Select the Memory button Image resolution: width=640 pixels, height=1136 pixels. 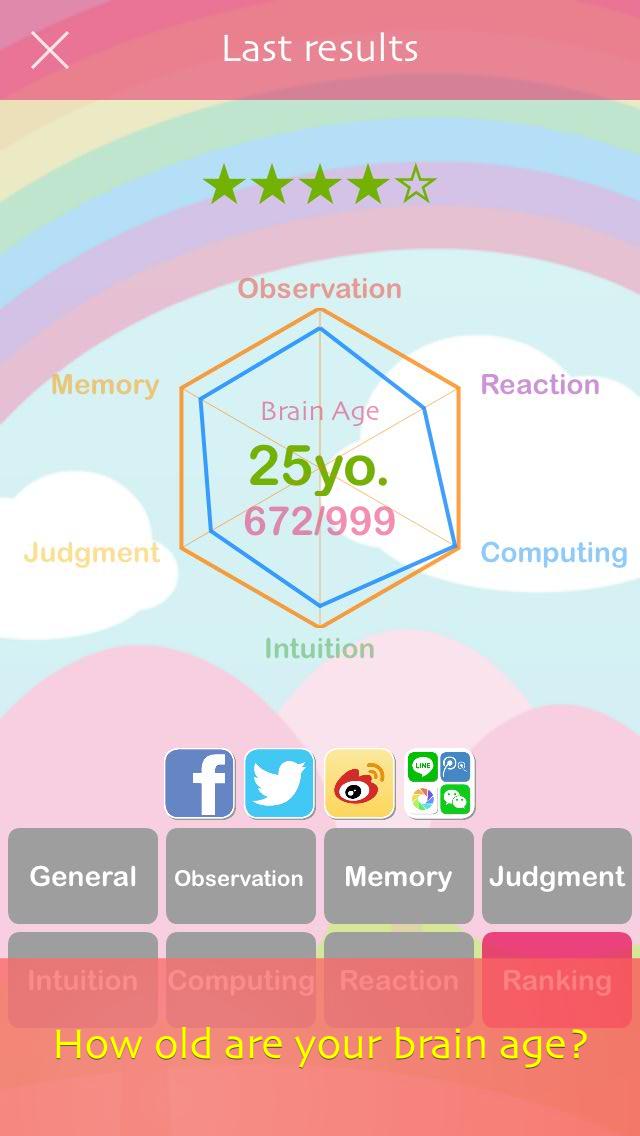399,876
